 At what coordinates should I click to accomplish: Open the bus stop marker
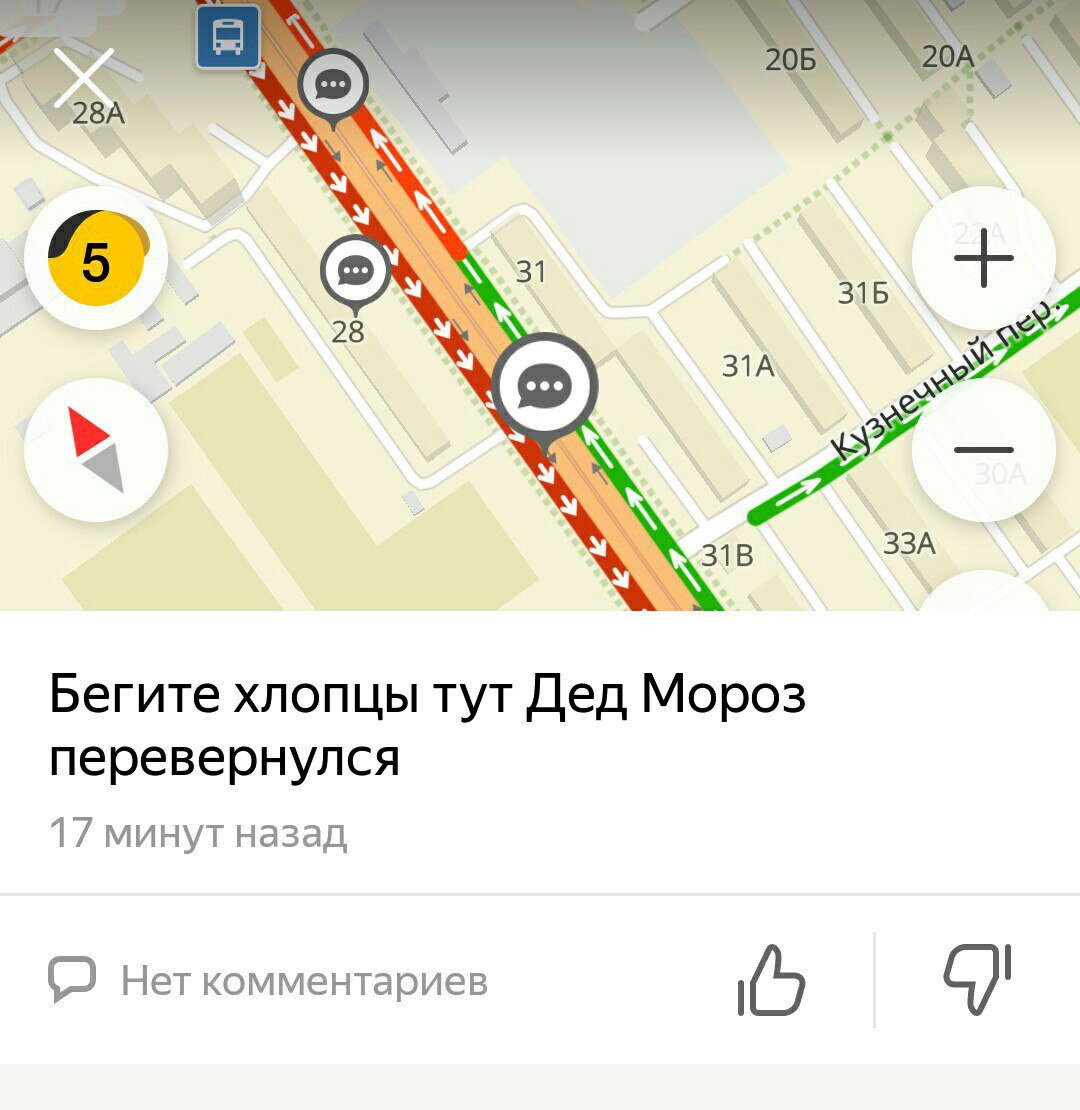pyautogui.click(x=228, y=38)
